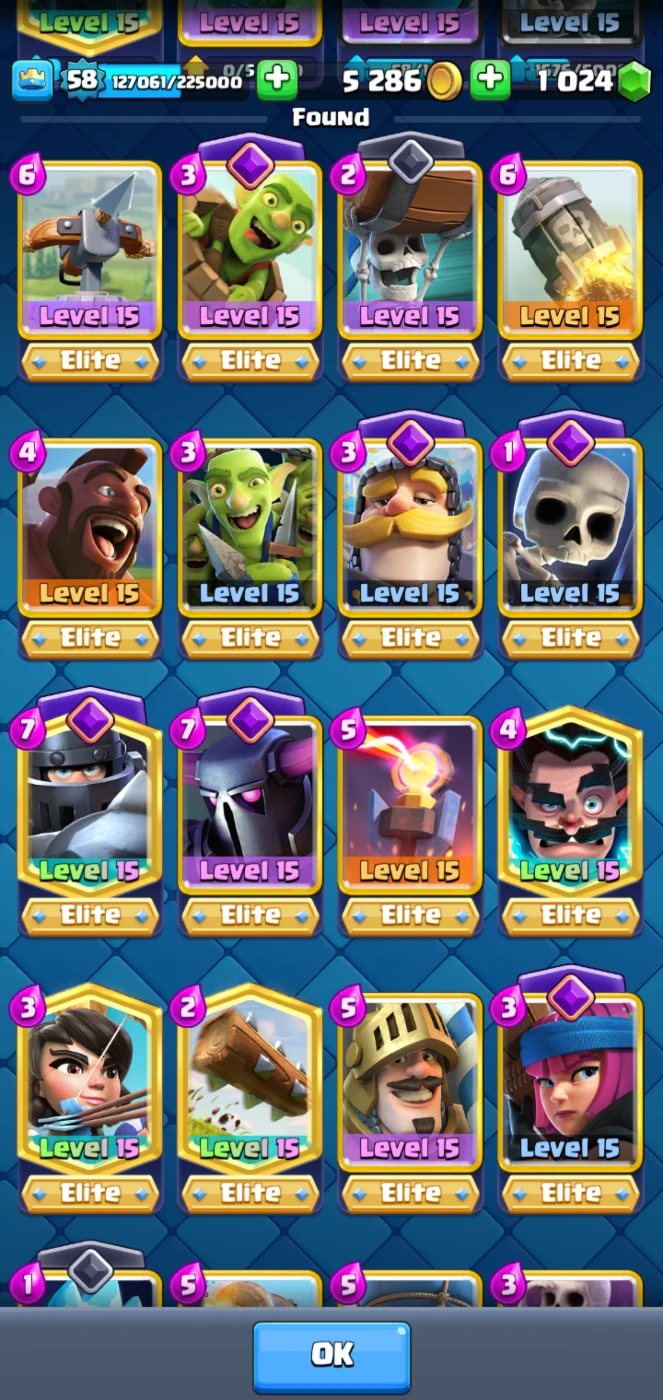The height and width of the screenshot is (1400, 663).
Task: Open The Log card
Action: [250, 1082]
